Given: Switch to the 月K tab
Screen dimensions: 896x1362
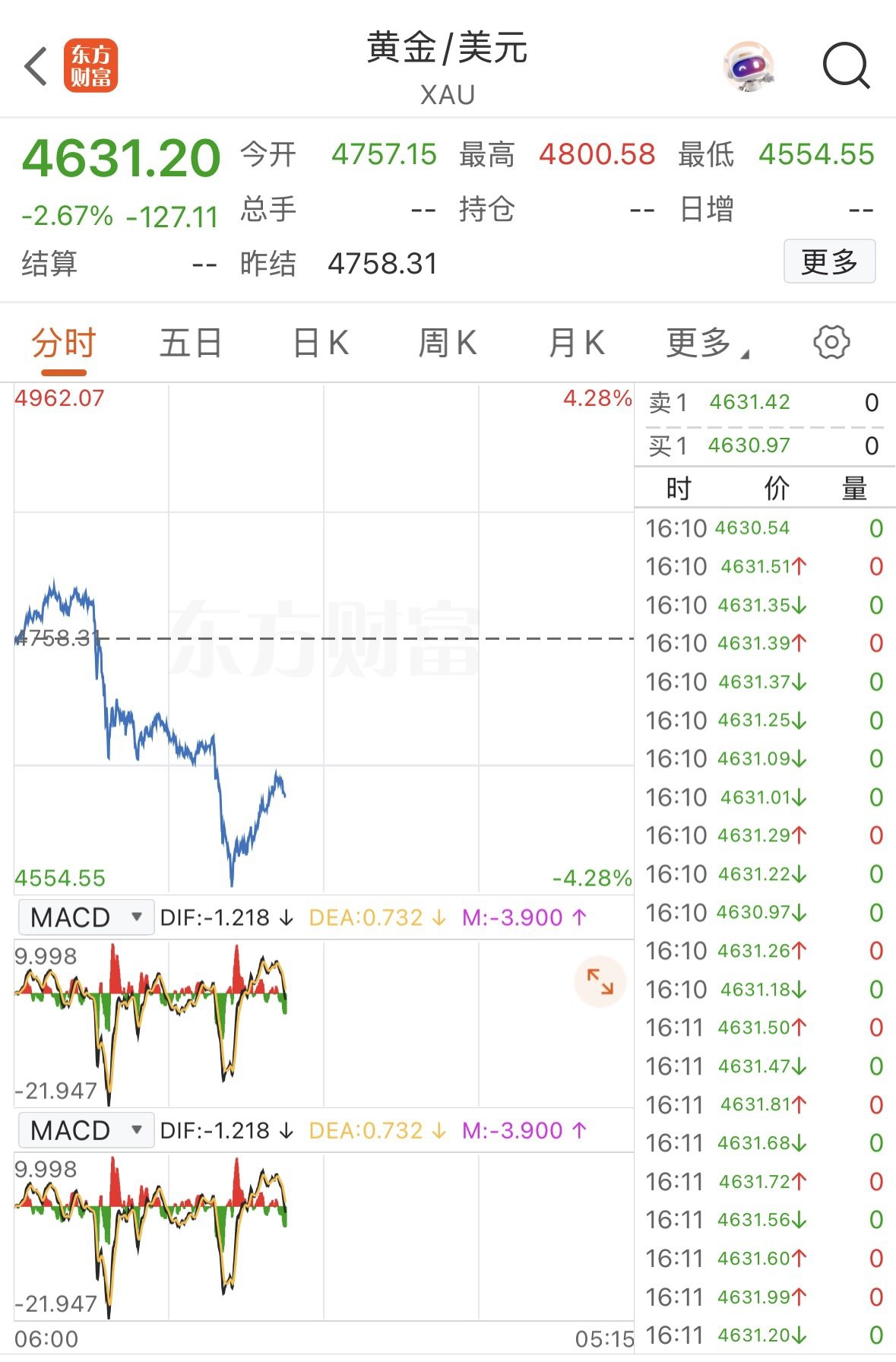Looking at the screenshot, I should click(x=577, y=343).
